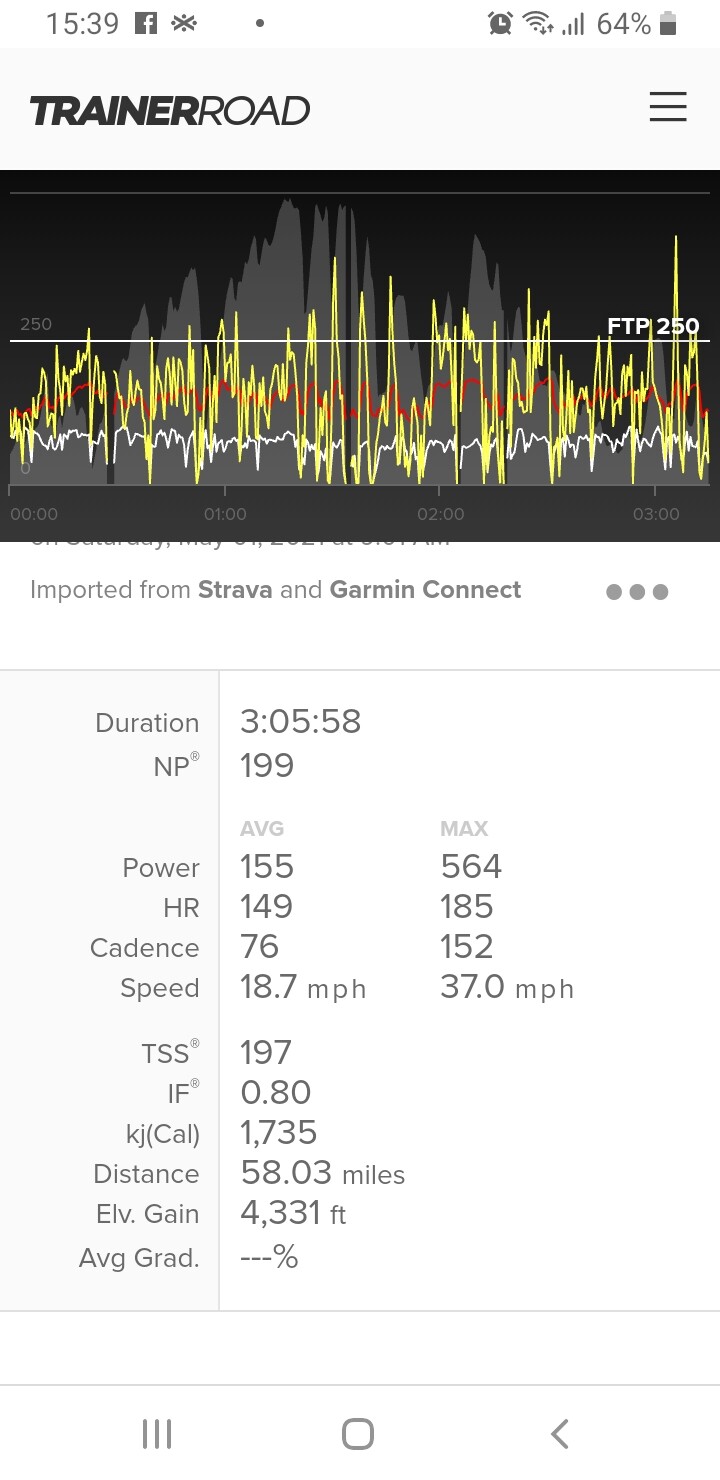Open recent apps from the navigation bar
The height and width of the screenshot is (1480, 720).
pyautogui.click(x=157, y=1433)
